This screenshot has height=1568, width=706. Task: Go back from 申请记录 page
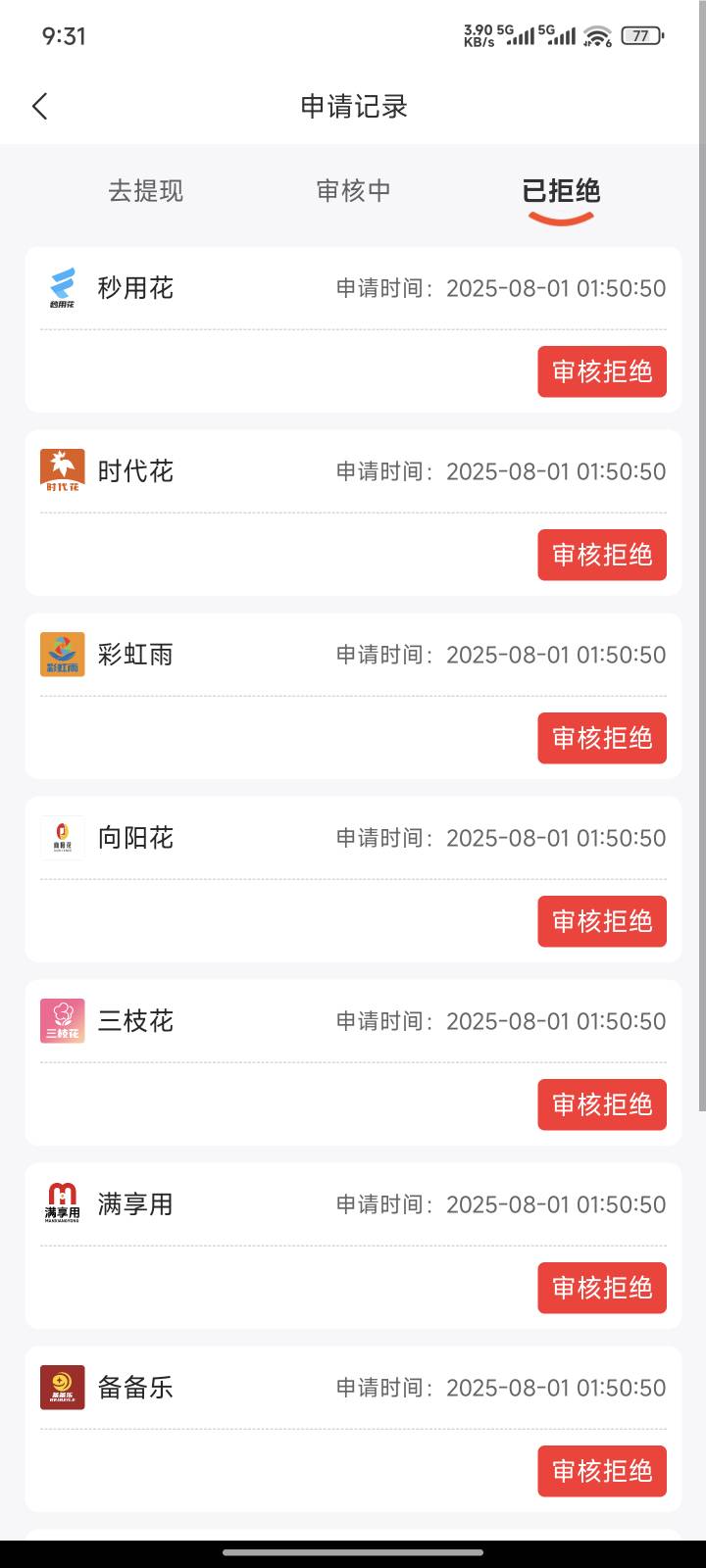click(40, 106)
